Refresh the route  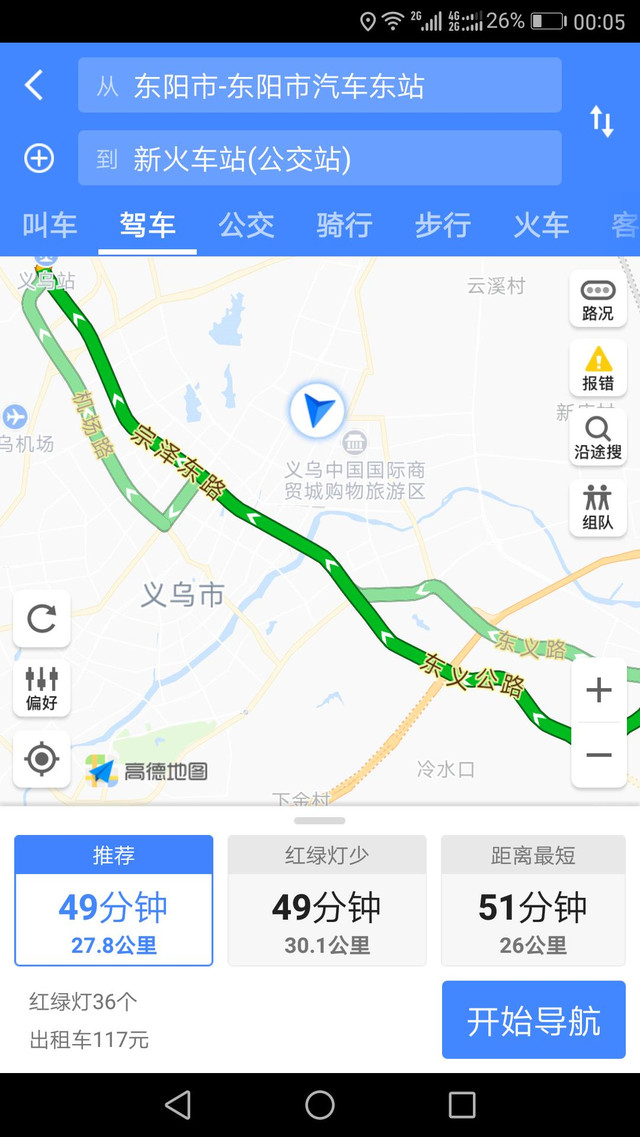point(42,618)
